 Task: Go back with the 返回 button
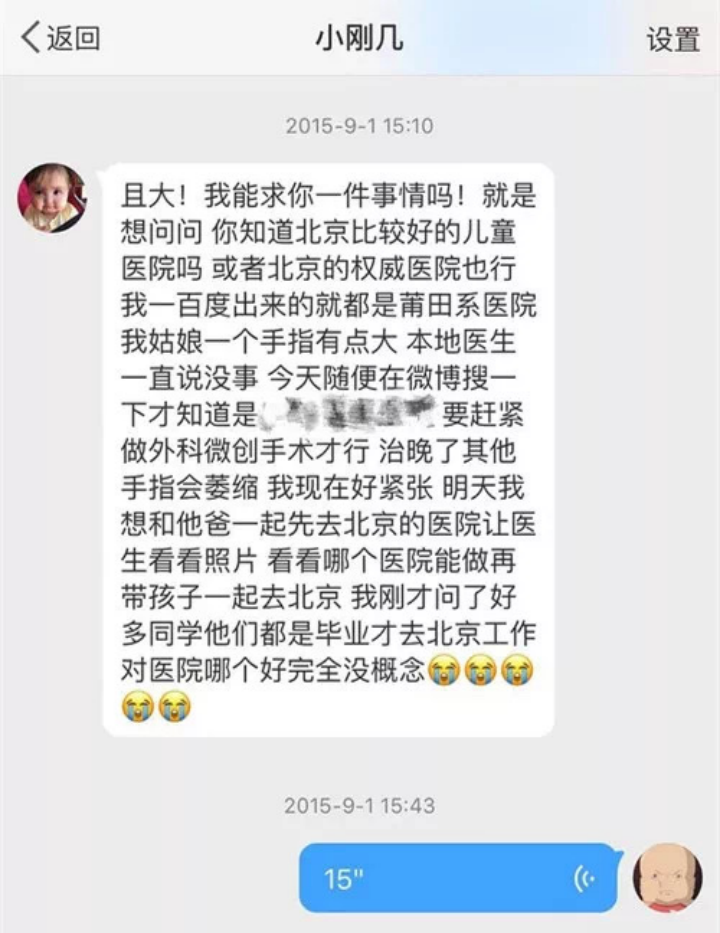60,38
